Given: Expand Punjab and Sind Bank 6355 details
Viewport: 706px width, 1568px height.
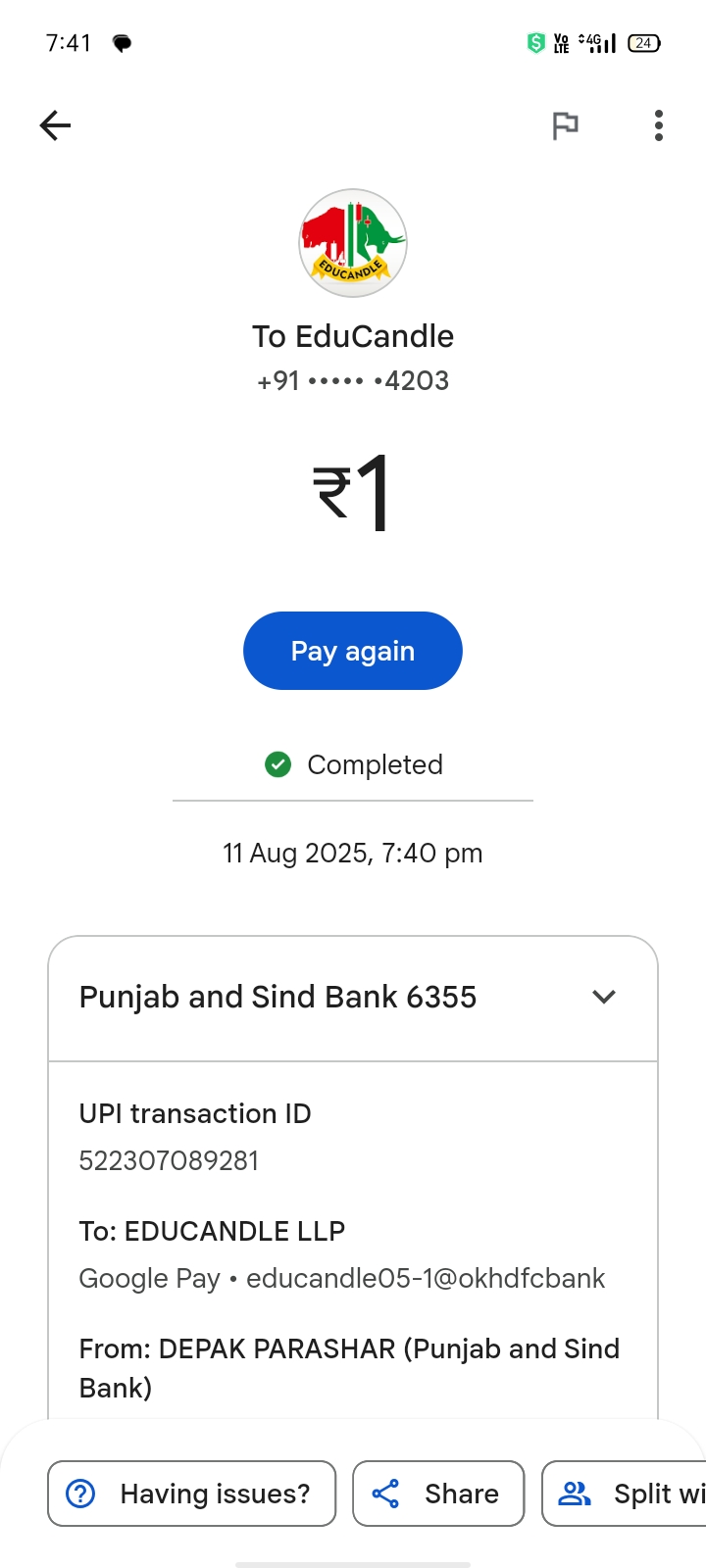Looking at the screenshot, I should pos(603,997).
